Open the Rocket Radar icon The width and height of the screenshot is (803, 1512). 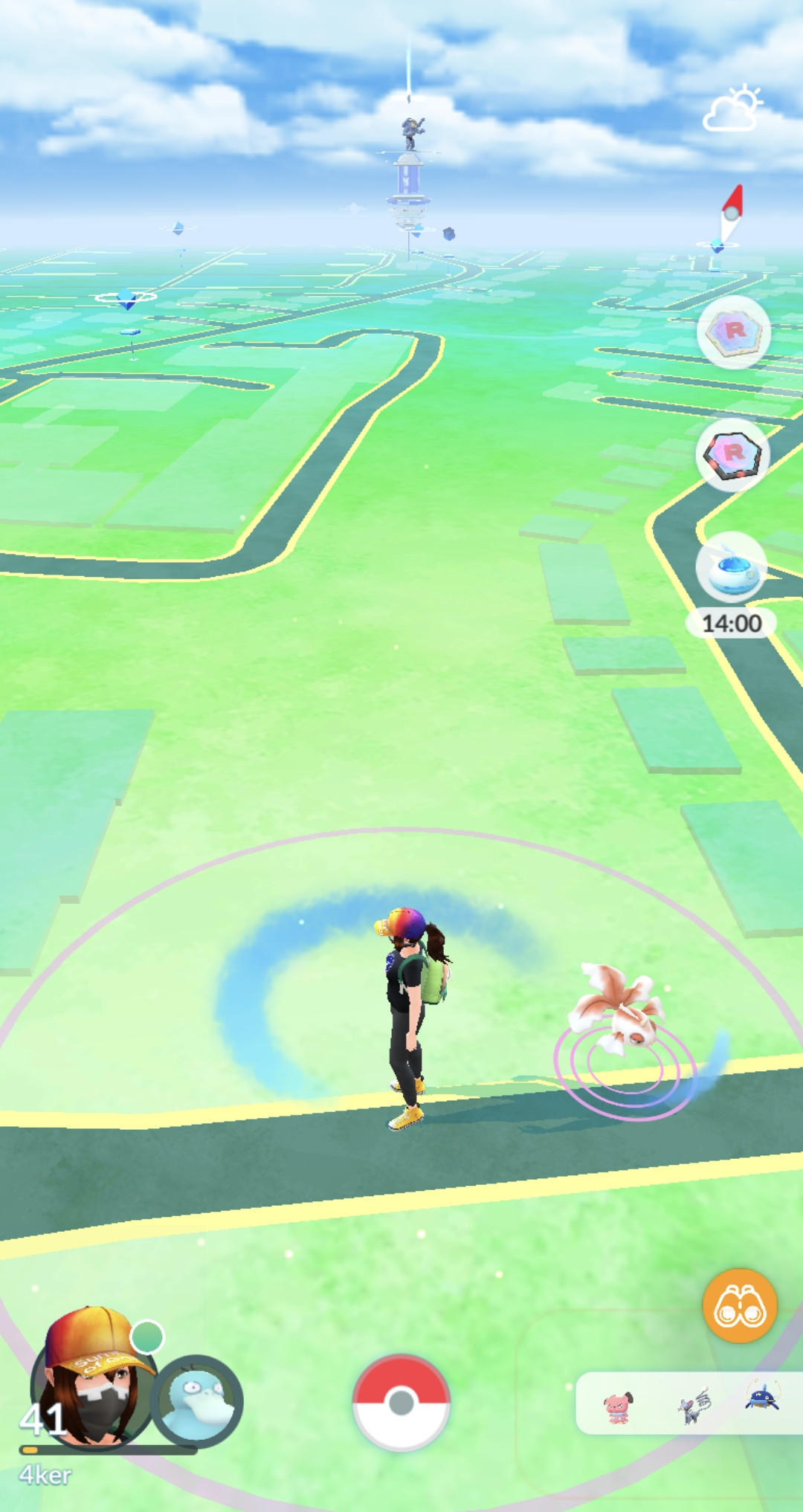pyautogui.click(x=733, y=332)
